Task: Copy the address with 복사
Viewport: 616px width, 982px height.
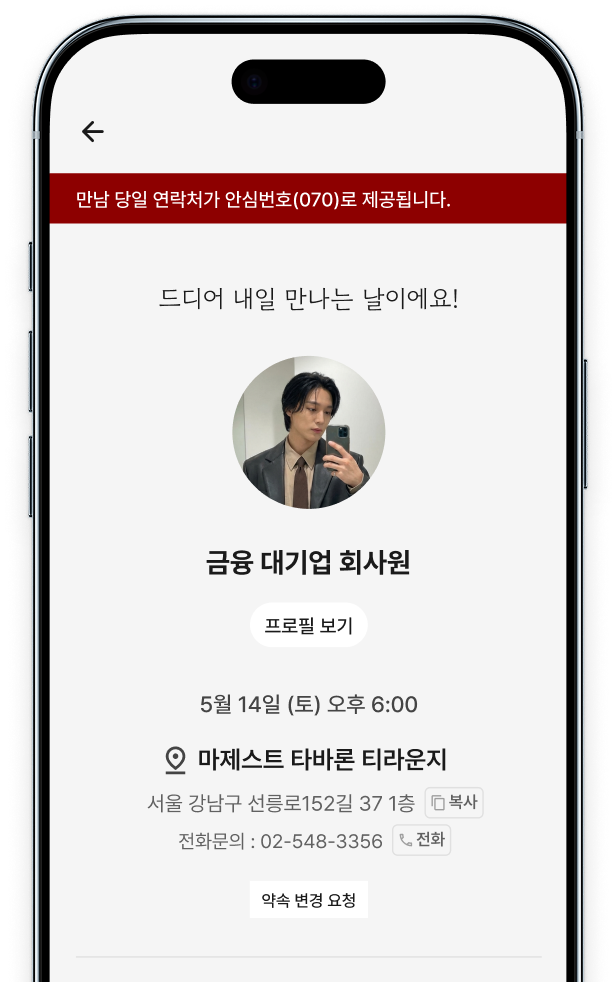Action: coord(454,802)
